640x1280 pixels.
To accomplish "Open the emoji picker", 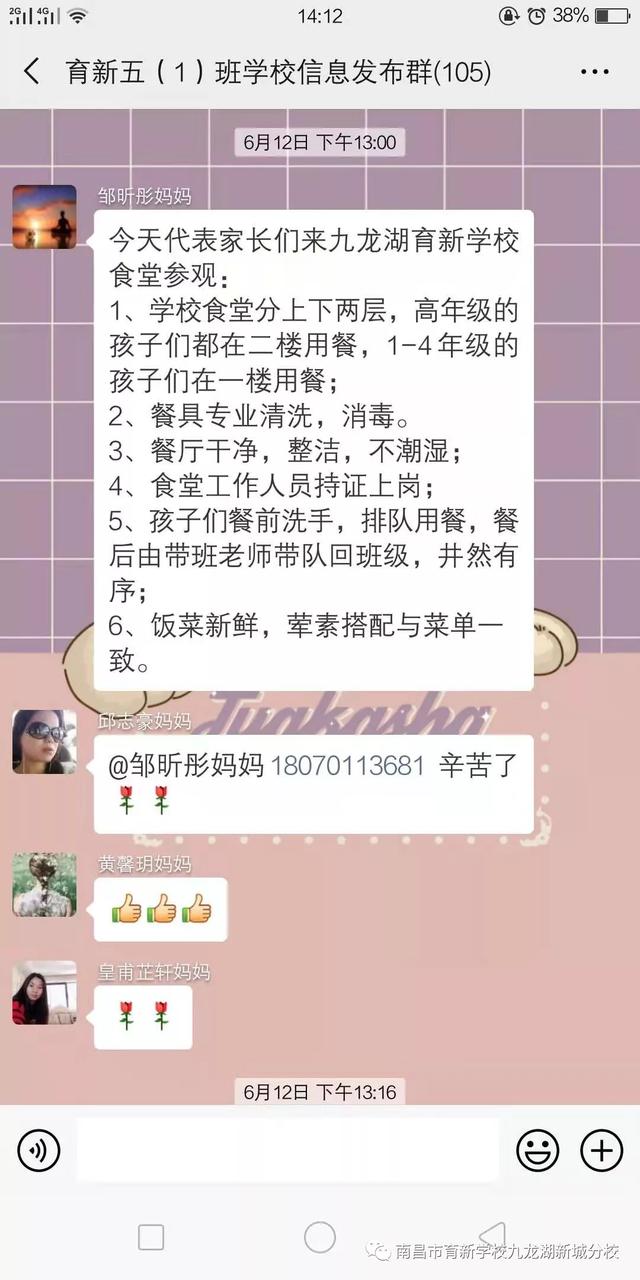I will pyautogui.click(x=537, y=1151).
